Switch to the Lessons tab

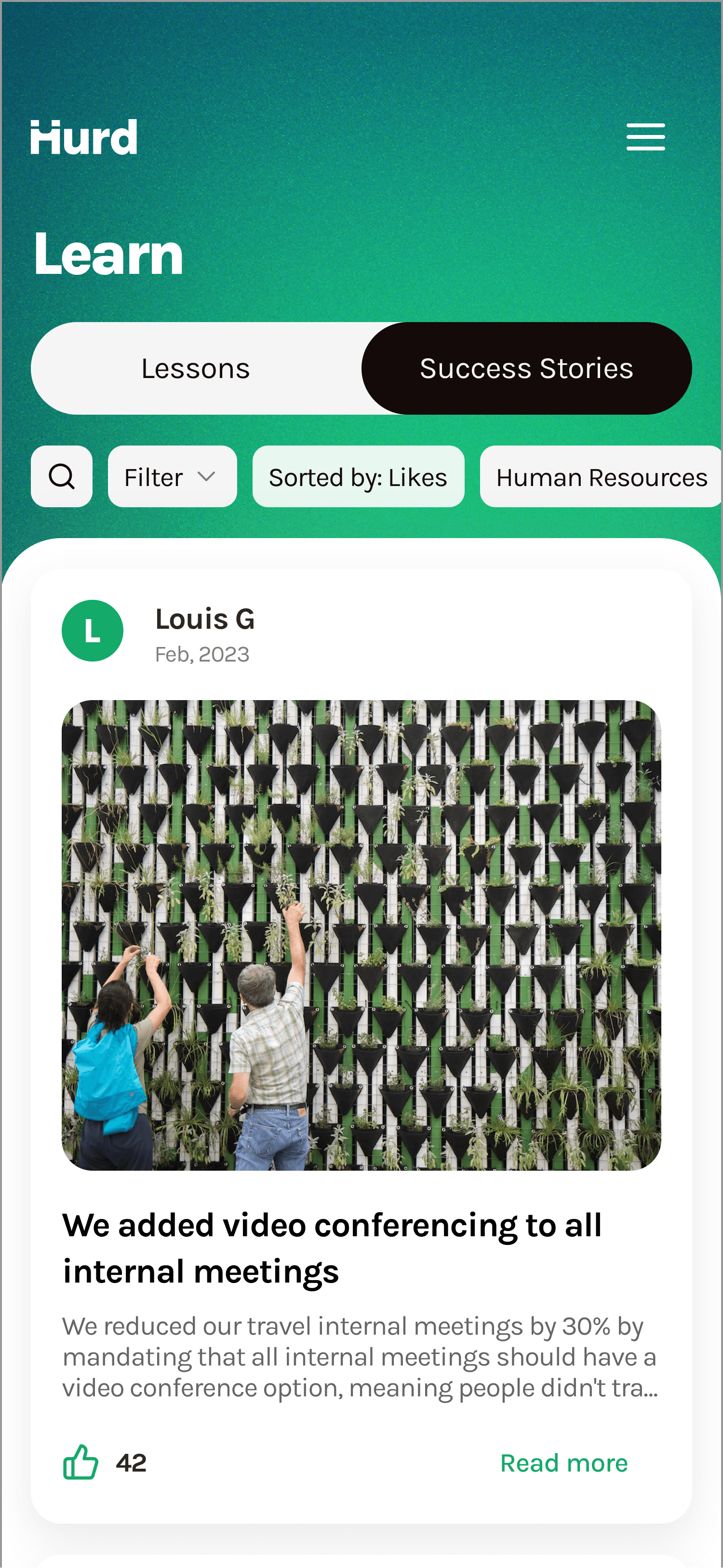pos(196,368)
